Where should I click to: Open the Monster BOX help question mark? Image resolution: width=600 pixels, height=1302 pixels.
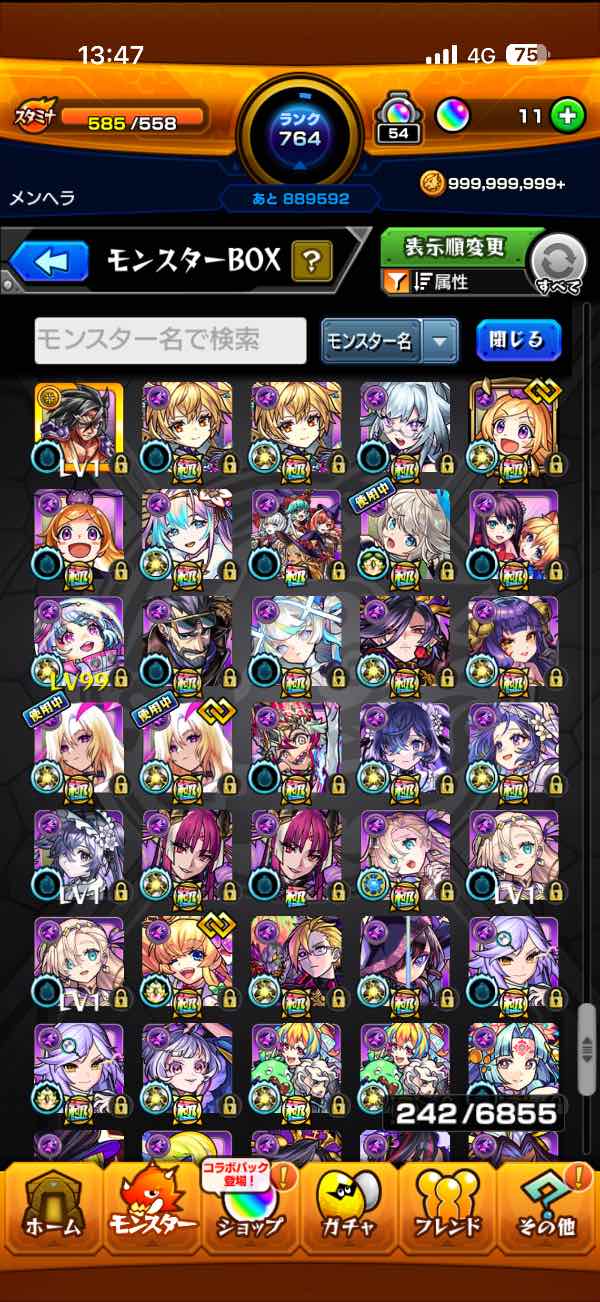[312, 263]
